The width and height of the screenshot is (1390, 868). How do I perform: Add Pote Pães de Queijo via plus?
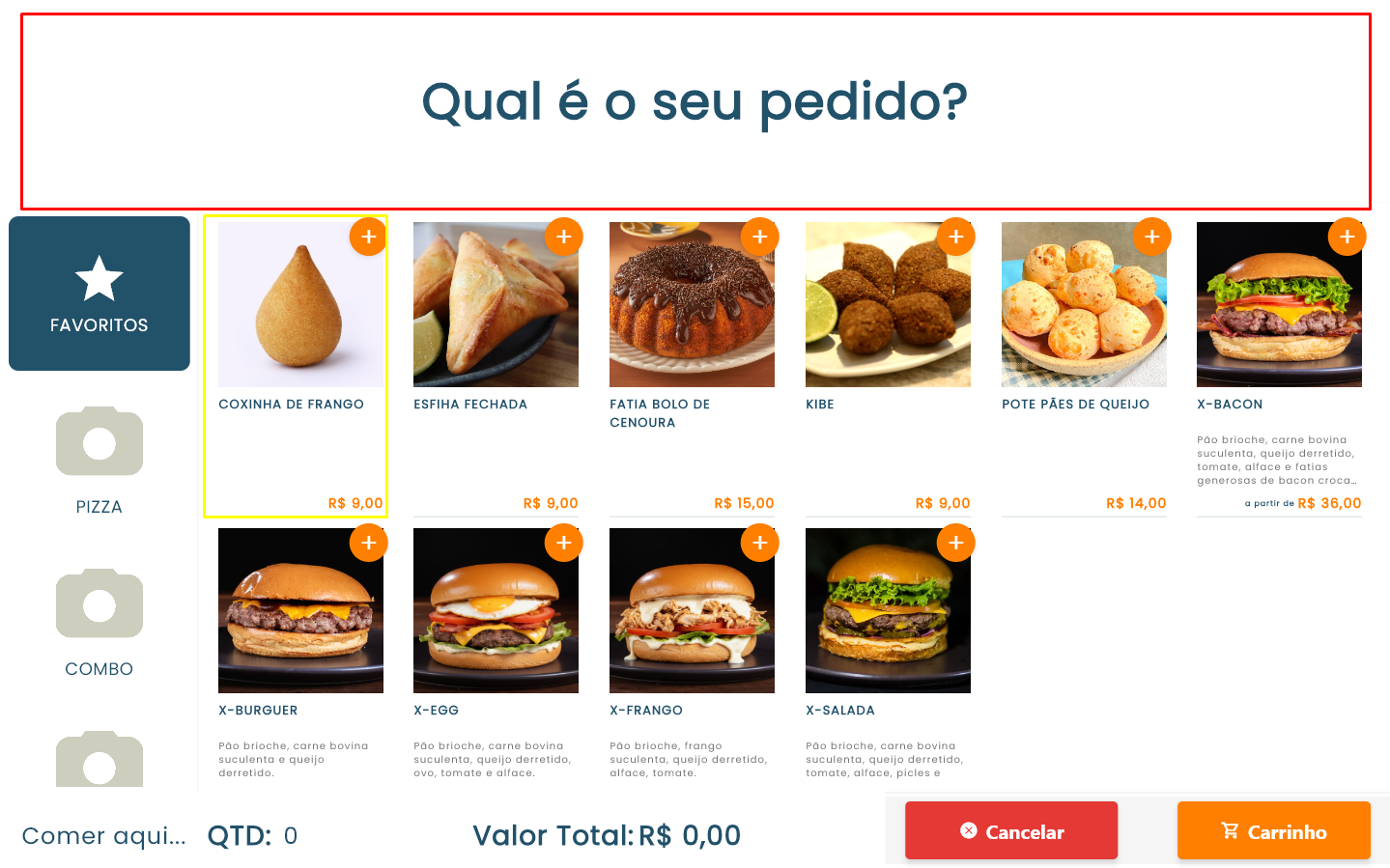click(1152, 237)
